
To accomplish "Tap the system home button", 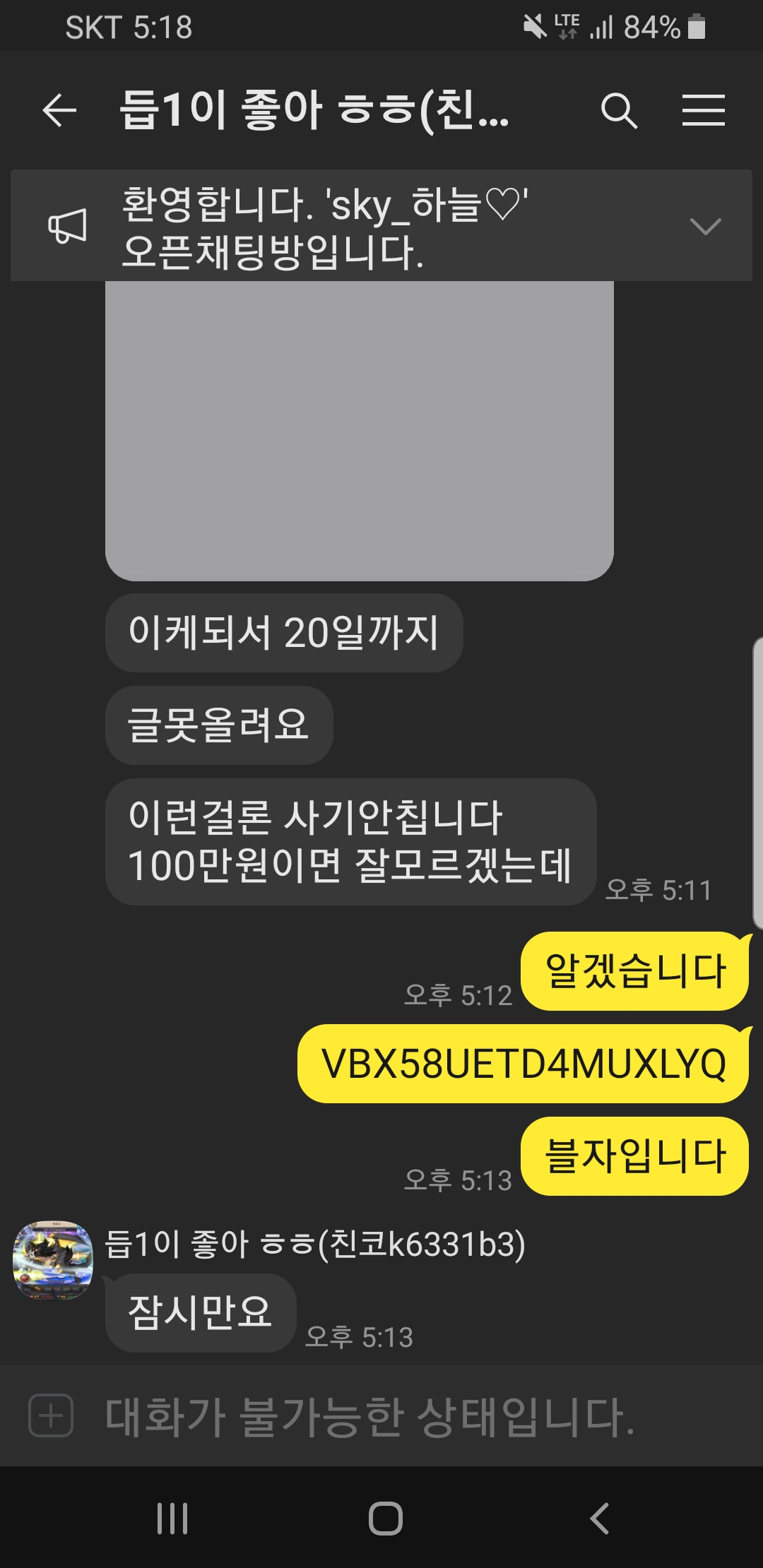I will coord(385,1518).
